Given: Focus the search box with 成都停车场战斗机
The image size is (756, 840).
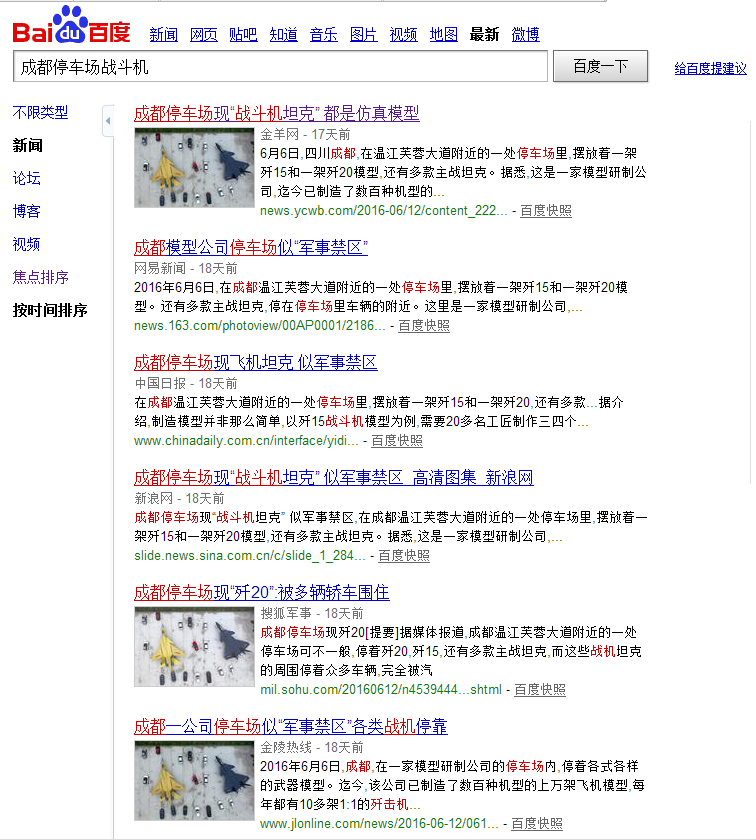Looking at the screenshot, I should 280,67.
